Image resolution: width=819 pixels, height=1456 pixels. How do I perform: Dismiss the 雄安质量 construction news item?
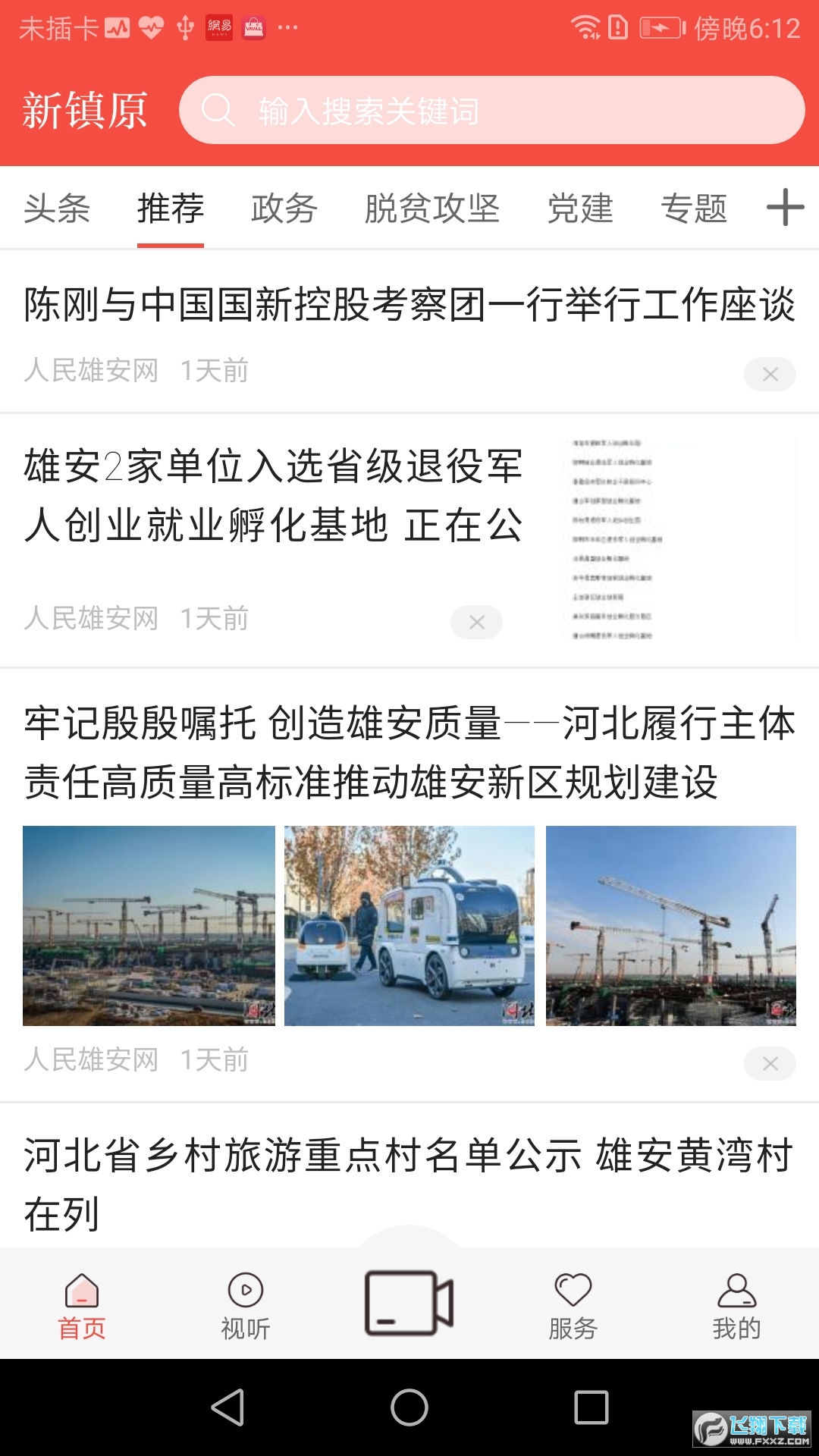pyautogui.click(x=770, y=1062)
